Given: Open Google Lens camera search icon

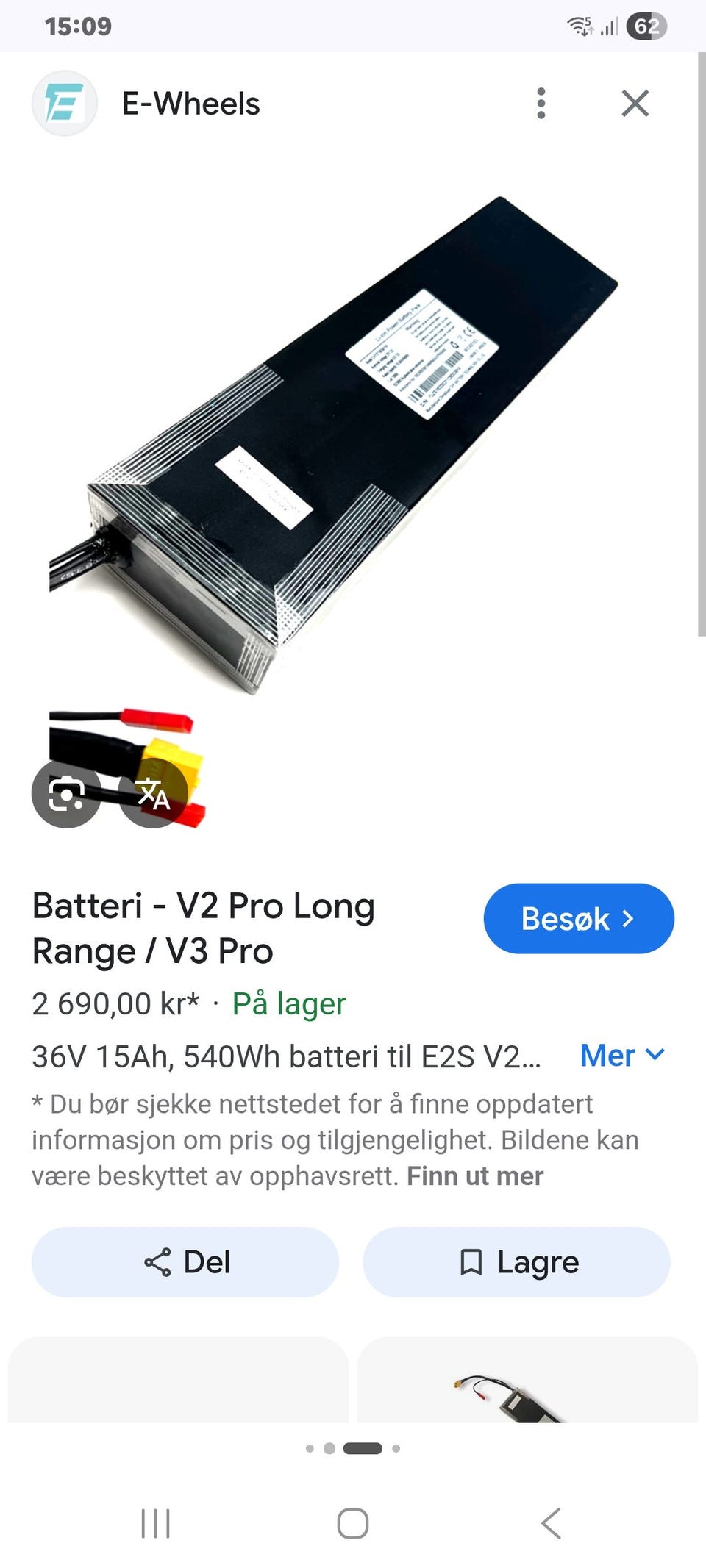Looking at the screenshot, I should click(66, 793).
